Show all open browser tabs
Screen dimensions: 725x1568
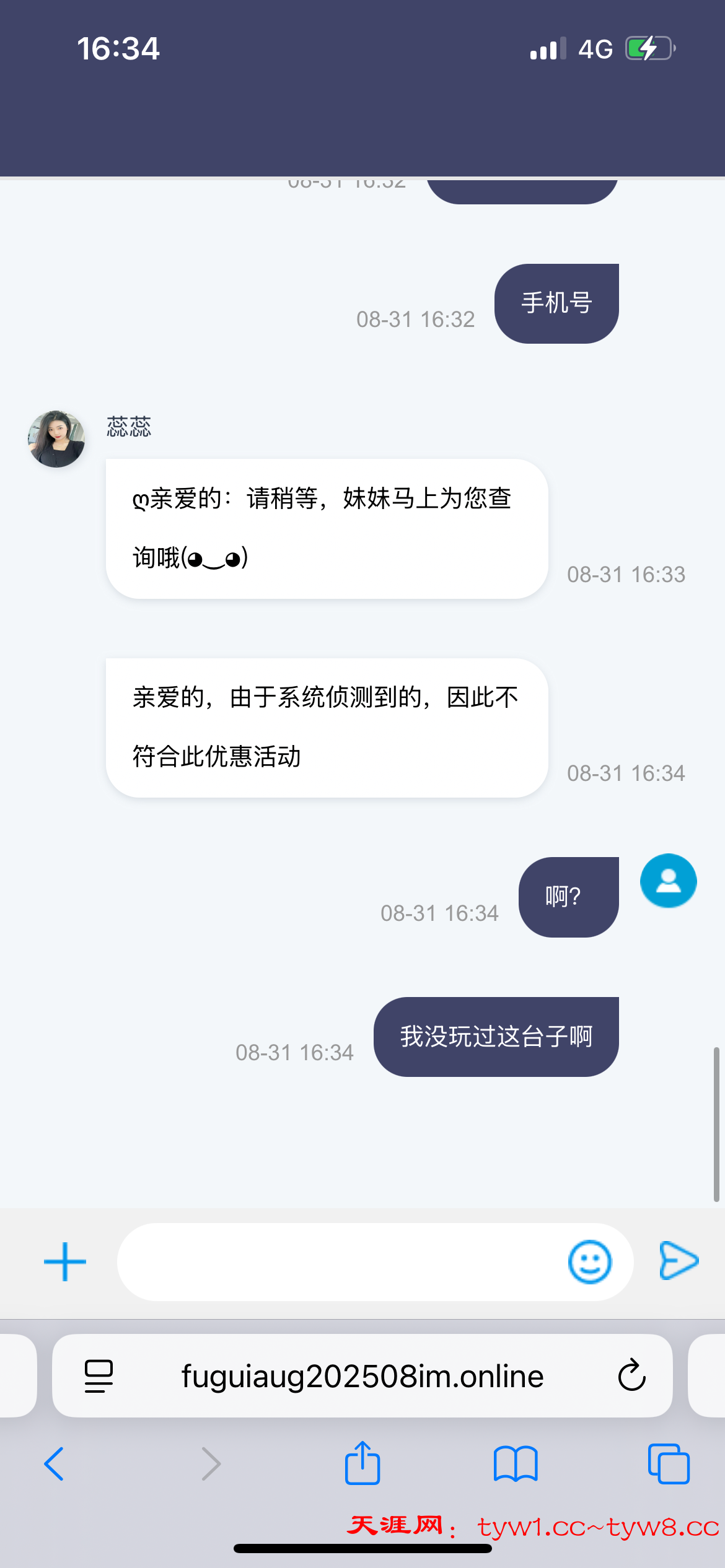click(669, 1464)
